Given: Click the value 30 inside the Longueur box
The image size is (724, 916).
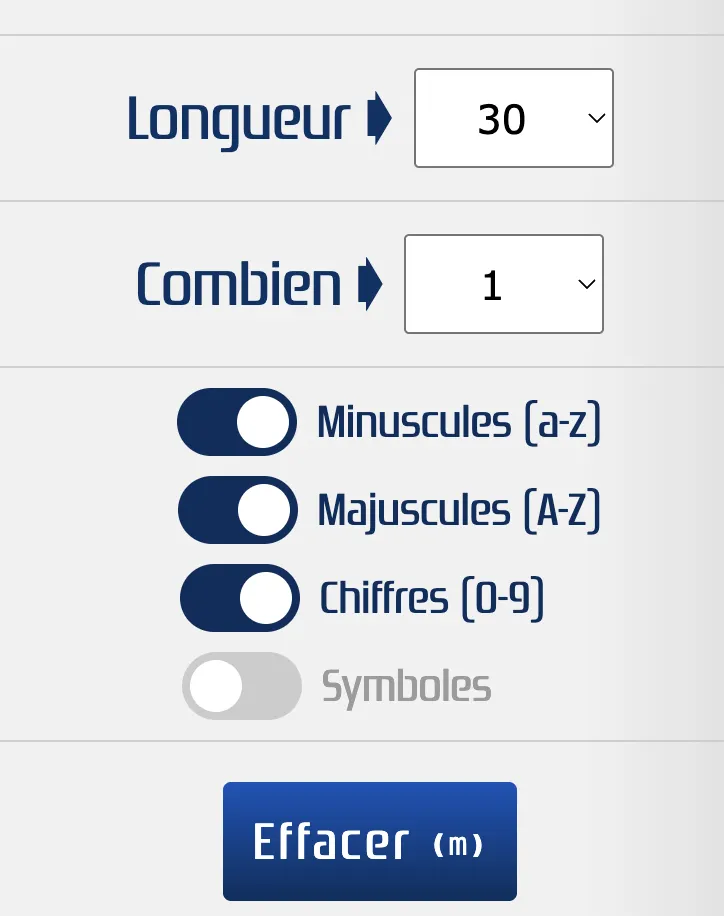Looking at the screenshot, I should pyautogui.click(x=505, y=118).
